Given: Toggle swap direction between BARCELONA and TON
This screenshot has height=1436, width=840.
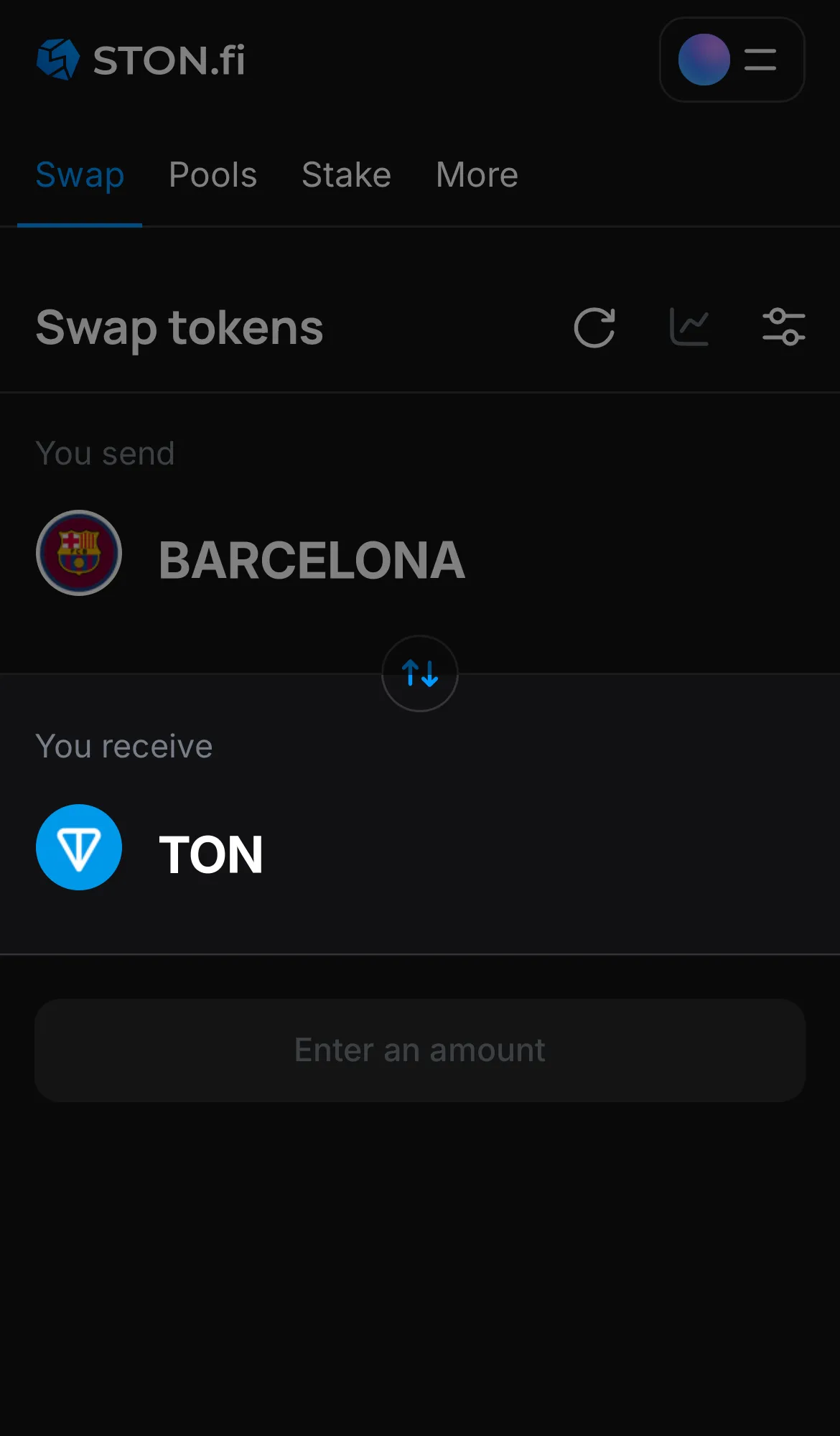Looking at the screenshot, I should click(x=419, y=673).
